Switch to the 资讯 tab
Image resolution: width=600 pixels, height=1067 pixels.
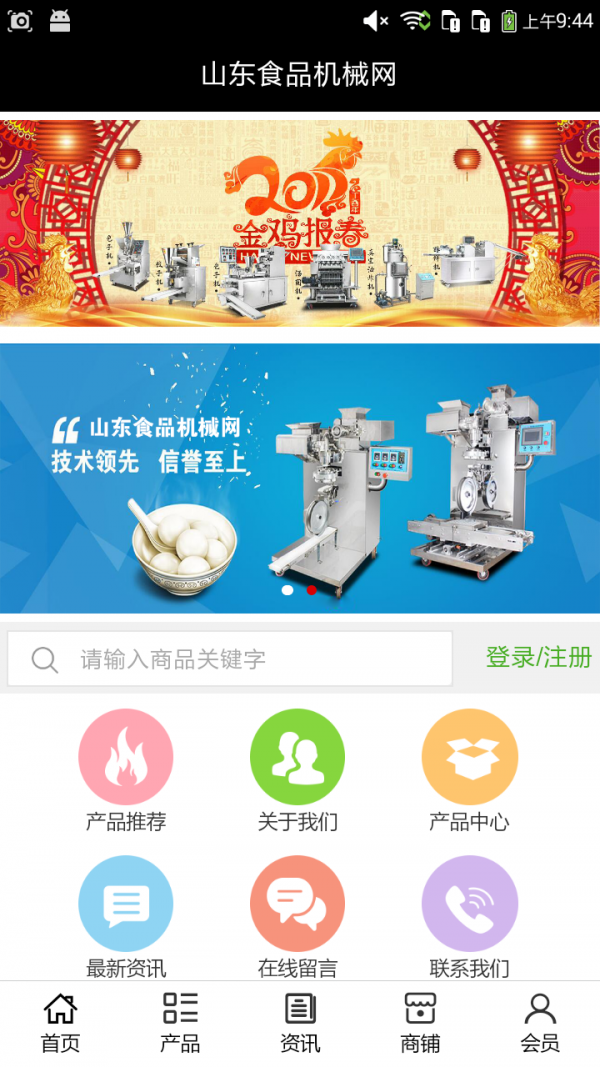(x=300, y=1023)
